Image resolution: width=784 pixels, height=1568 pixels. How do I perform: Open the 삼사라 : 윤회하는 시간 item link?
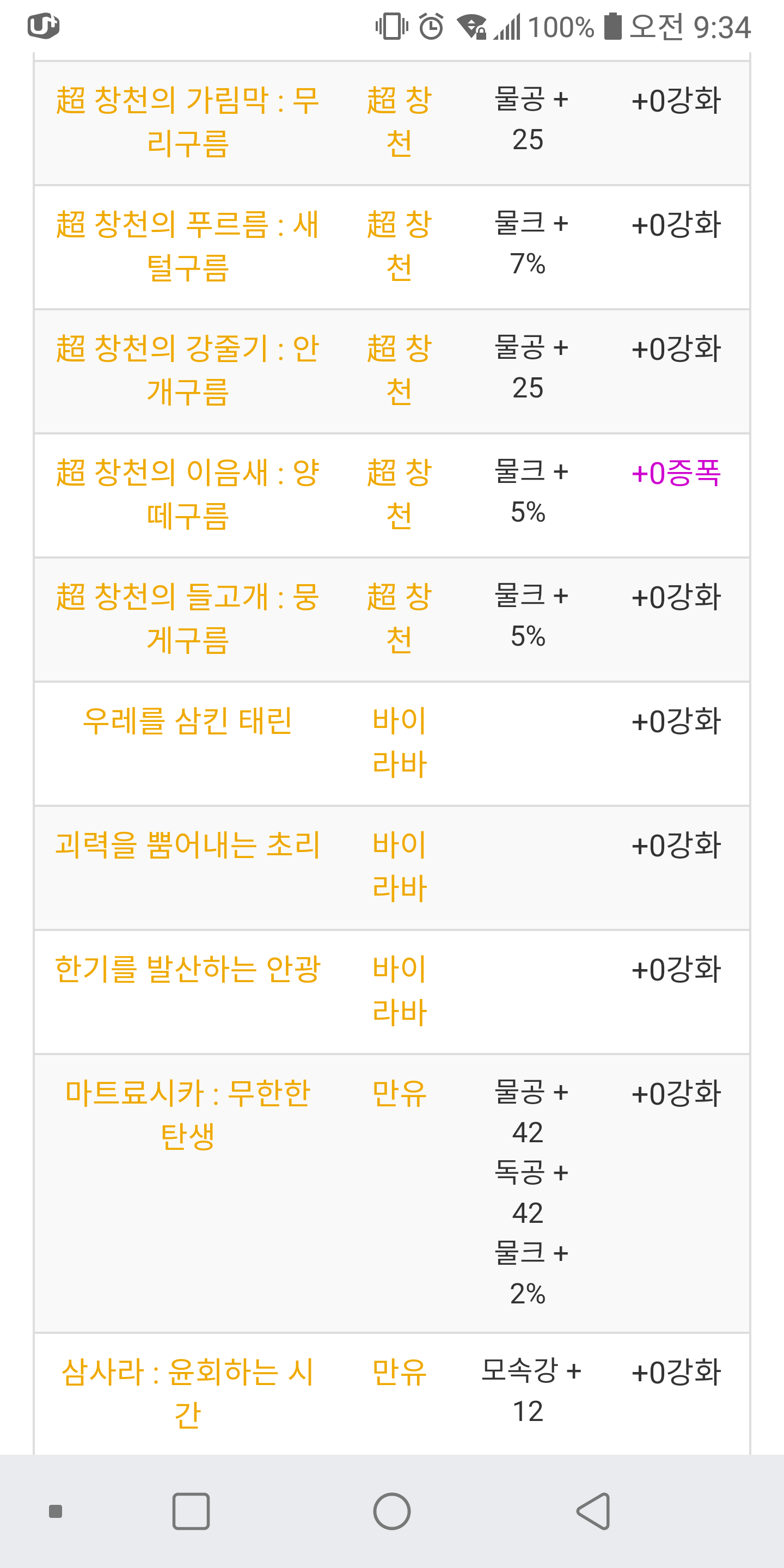(187, 1394)
